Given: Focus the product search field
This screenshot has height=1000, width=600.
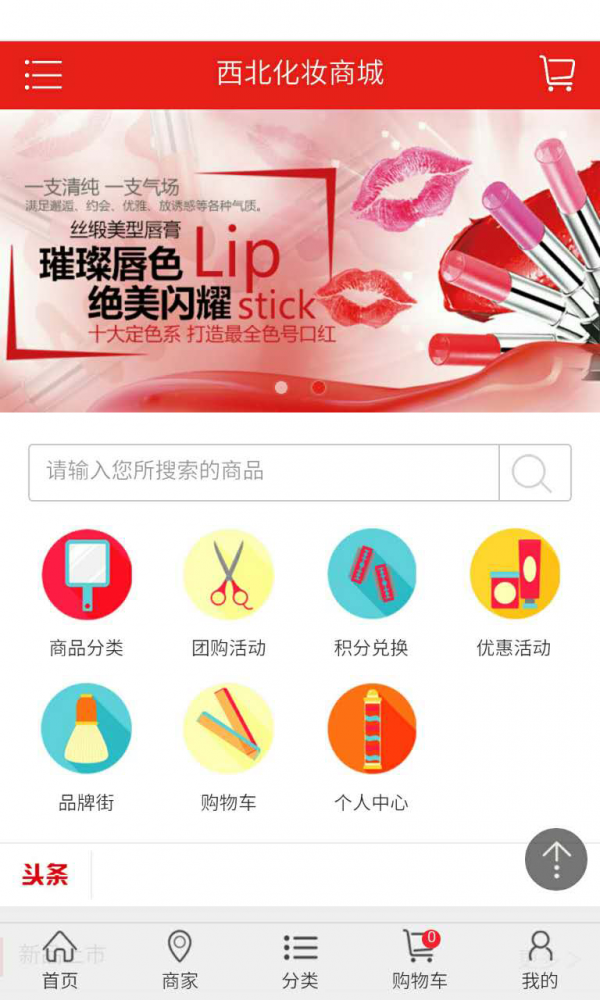Looking at the screenshot, I should point(264,472).
